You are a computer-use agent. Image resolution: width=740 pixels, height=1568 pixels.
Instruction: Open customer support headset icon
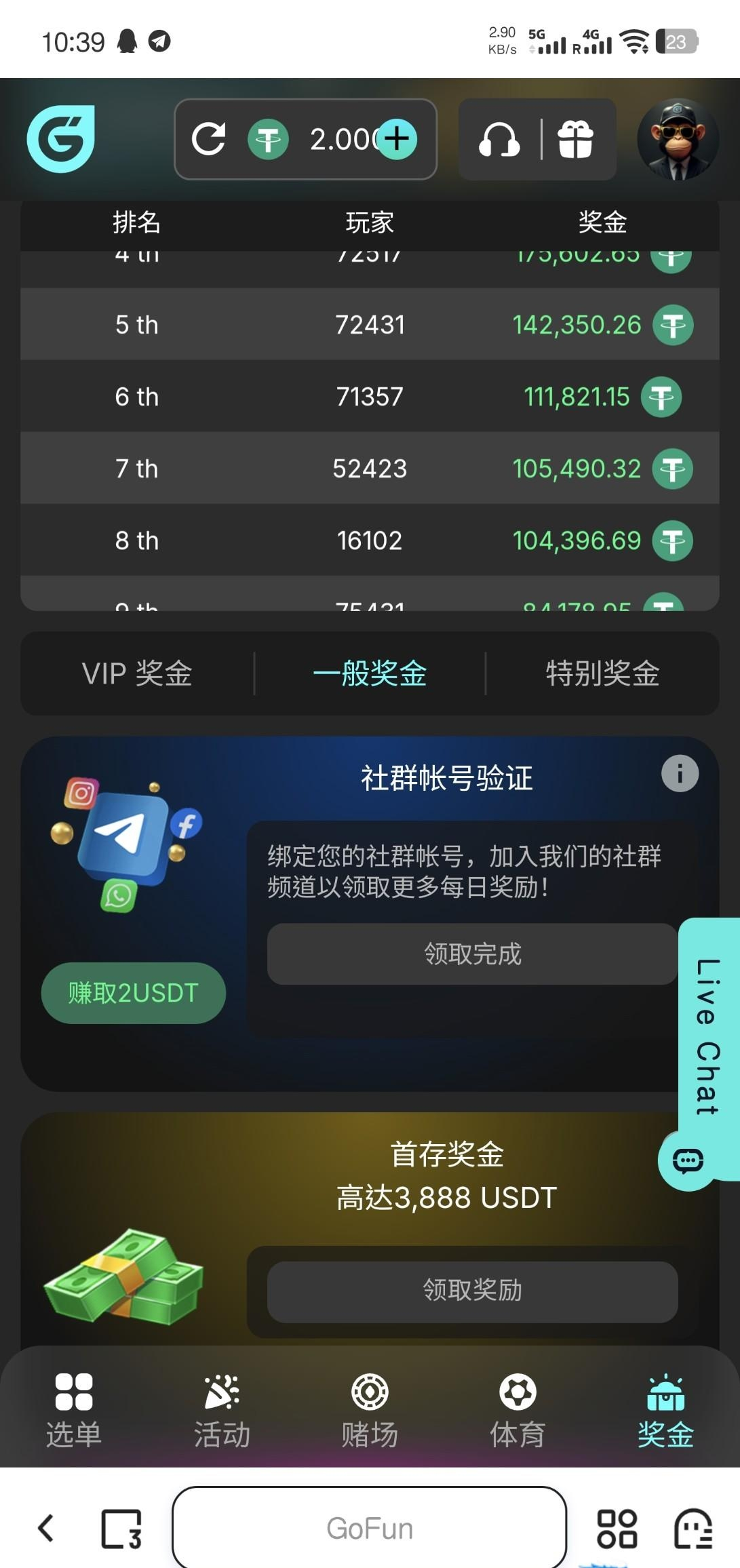pos(499,139)
